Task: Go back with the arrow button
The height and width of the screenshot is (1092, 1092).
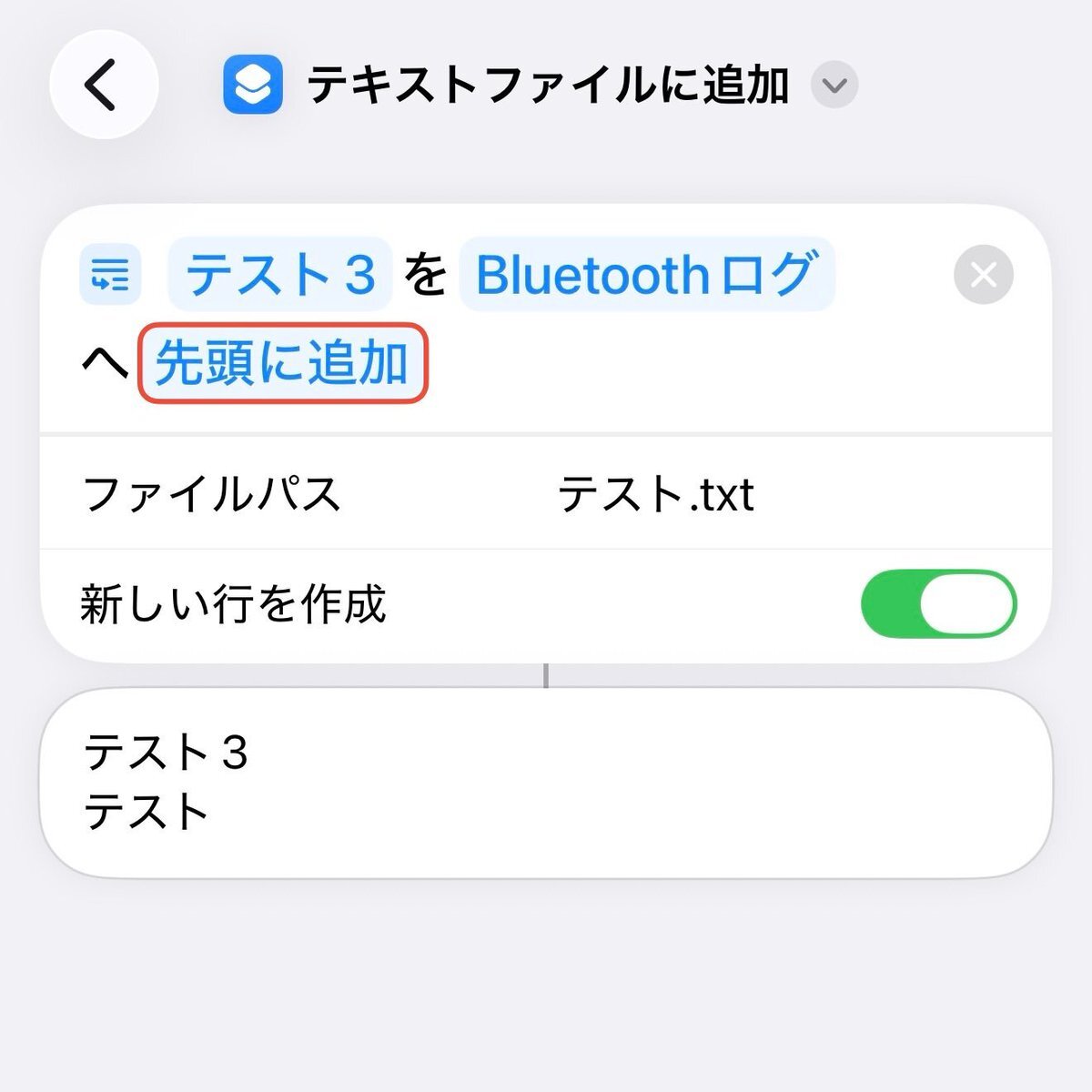Action: tap(104, 85)
